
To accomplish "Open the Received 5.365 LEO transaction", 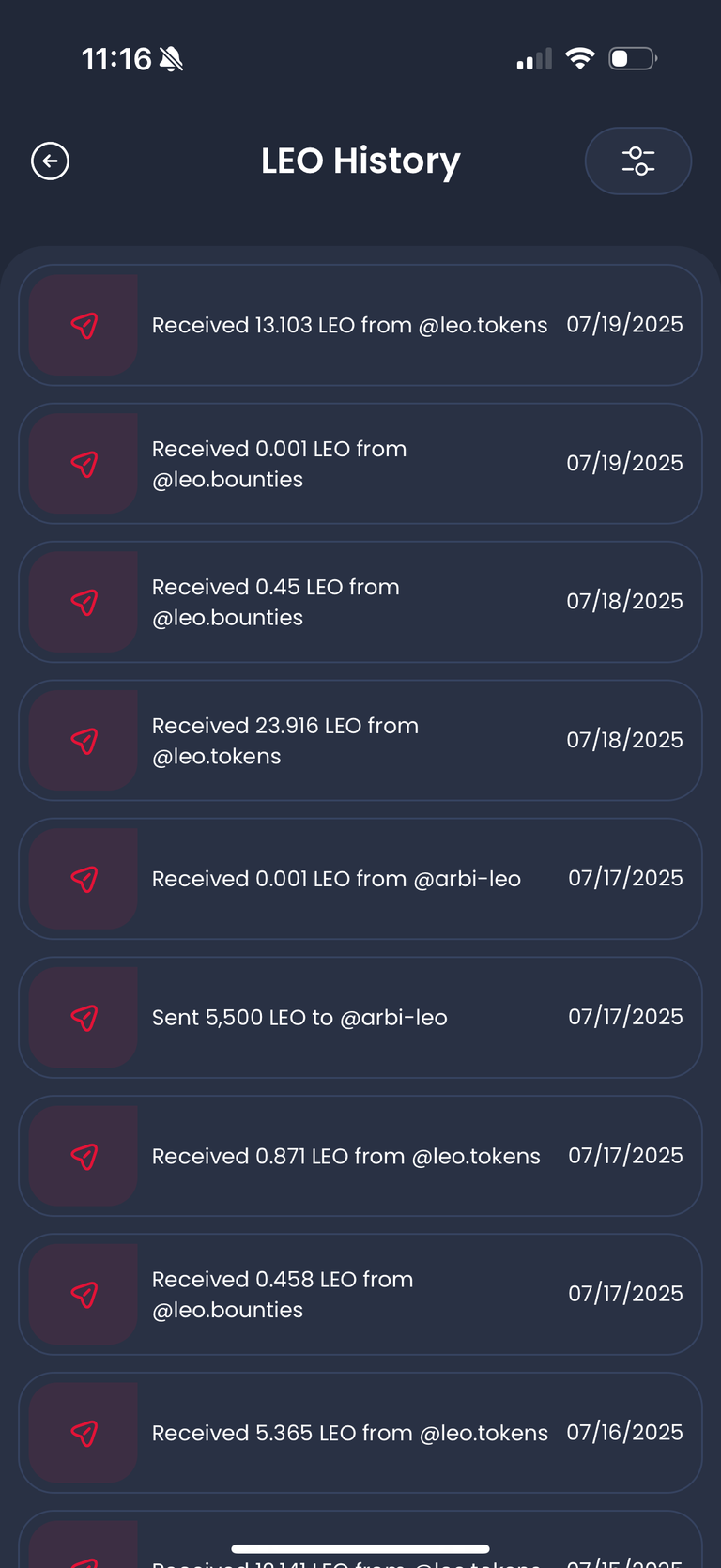I will pyautogui.click(x=360, y=1433).
